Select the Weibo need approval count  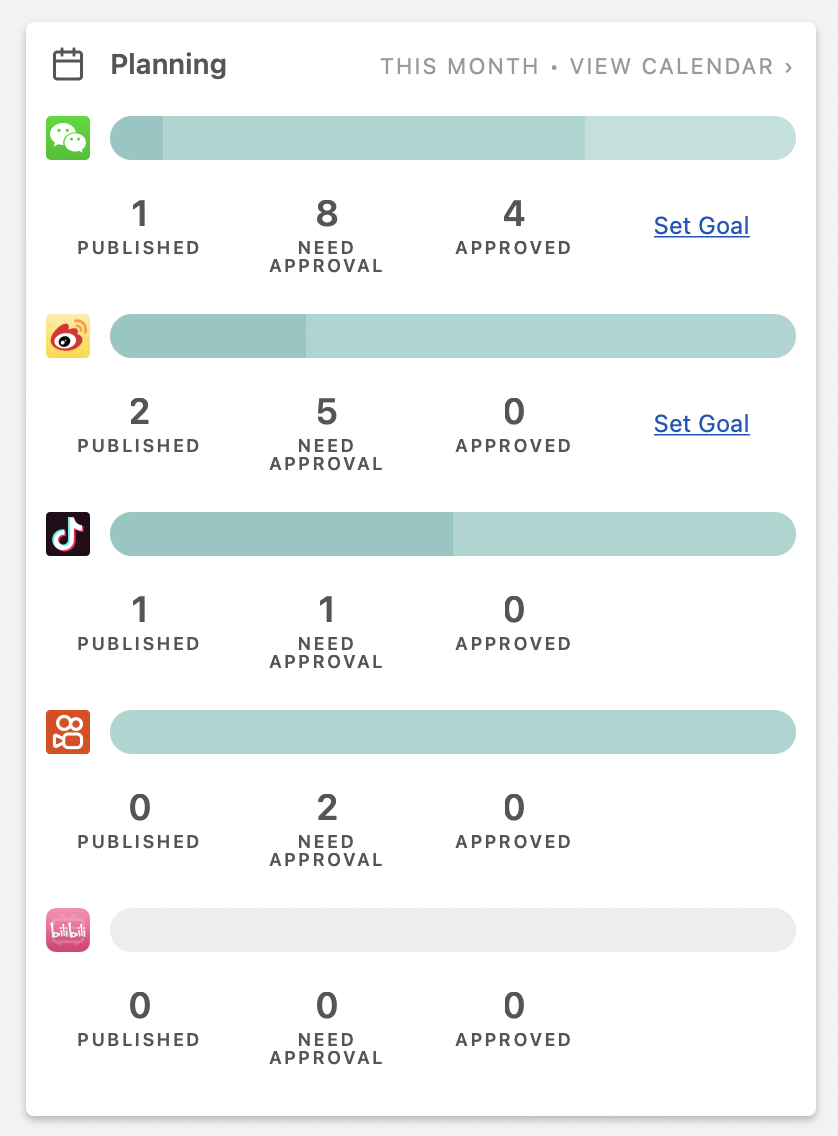(x=326, y=413)
